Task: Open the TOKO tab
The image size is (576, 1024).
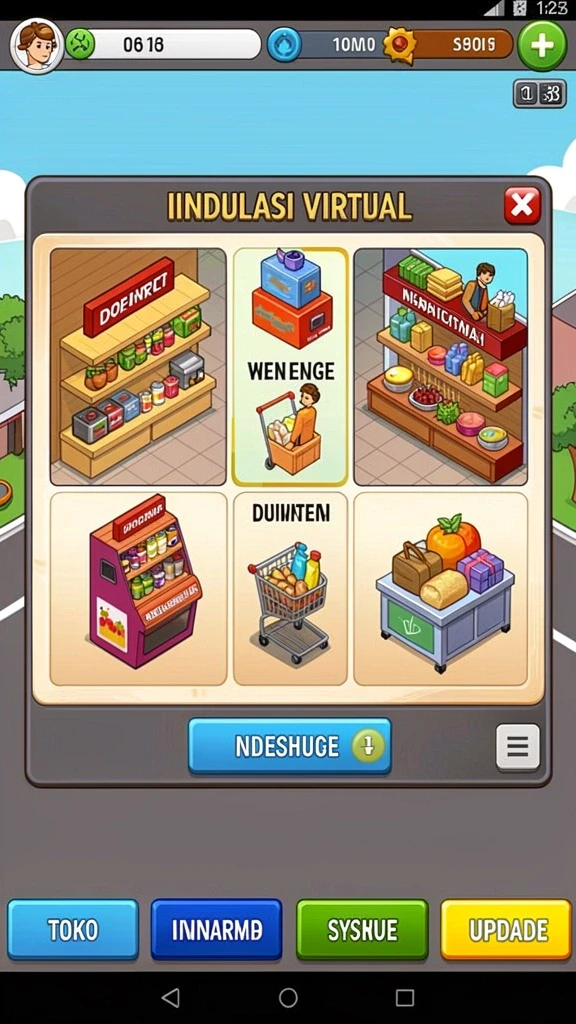Action: [73, 929]
